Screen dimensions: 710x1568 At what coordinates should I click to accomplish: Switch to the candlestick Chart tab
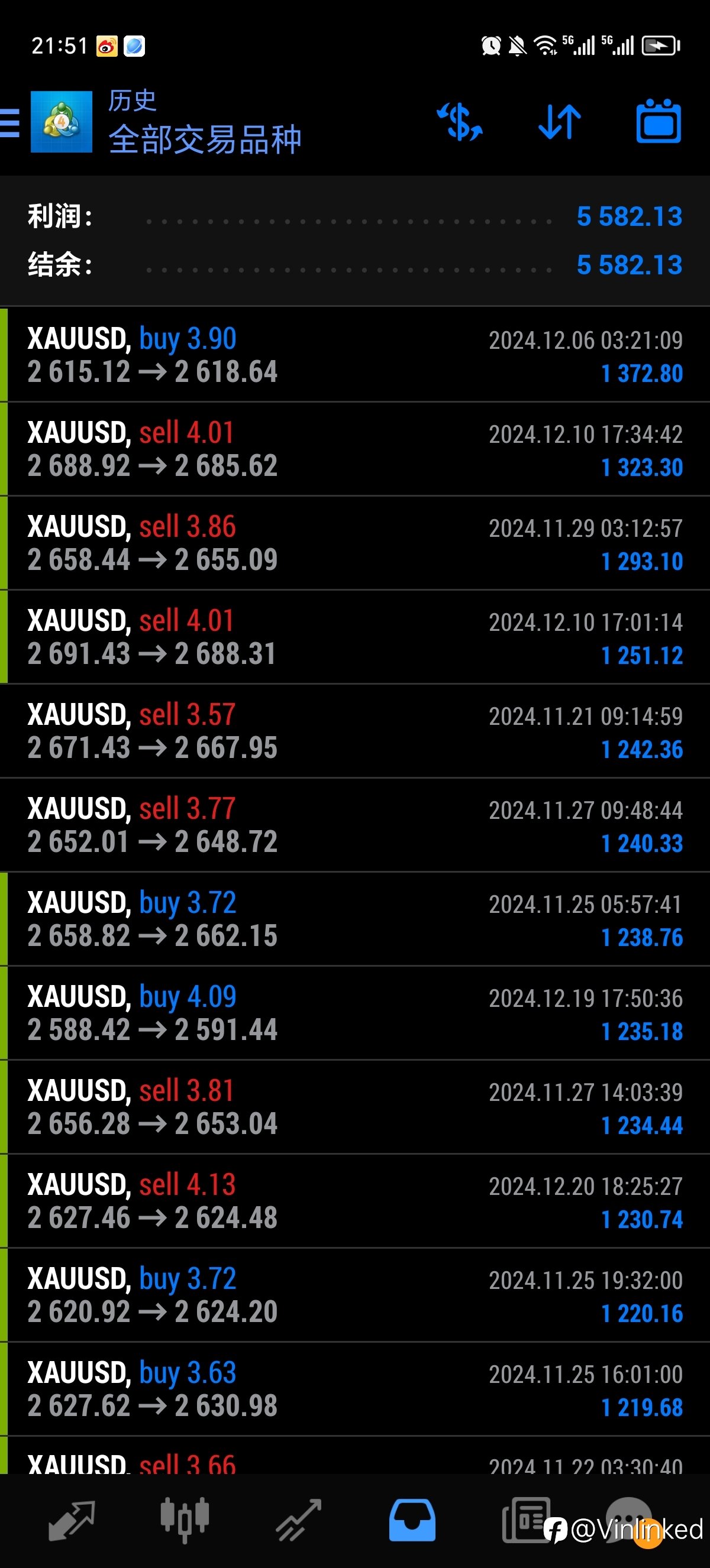point(185,1521)
